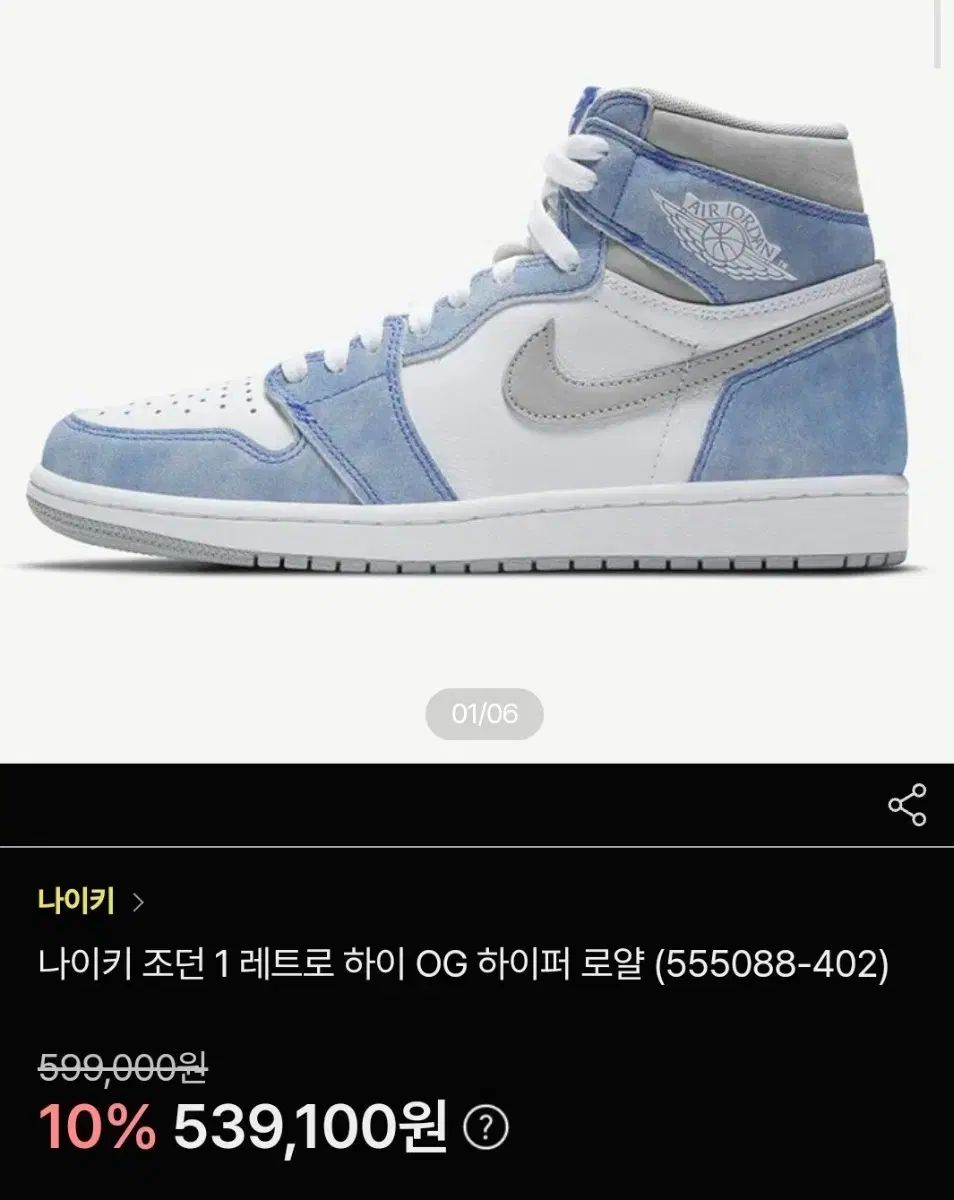Open the 나이키 brand page
This screenshot has height=1200, width=954.
pyautogui.click(x=91, y=902)
